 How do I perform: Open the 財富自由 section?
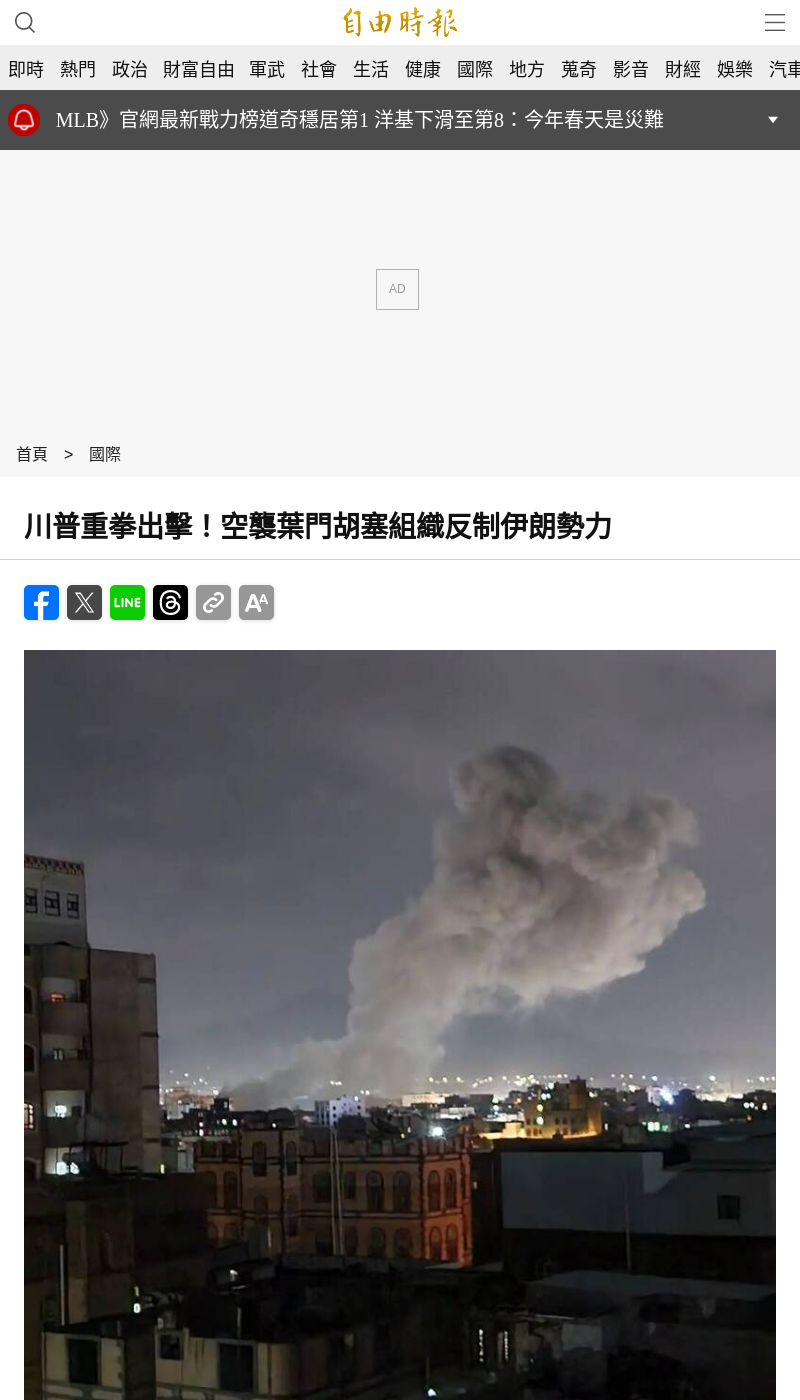pyautogui.click(x=199, y=69)
